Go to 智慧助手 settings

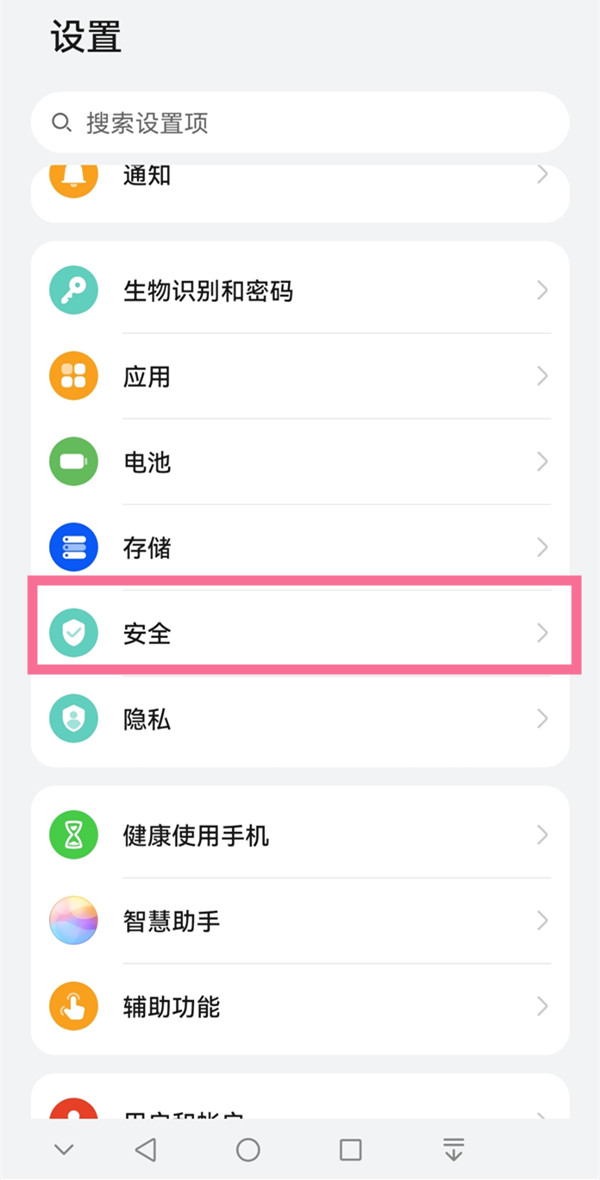300,921
